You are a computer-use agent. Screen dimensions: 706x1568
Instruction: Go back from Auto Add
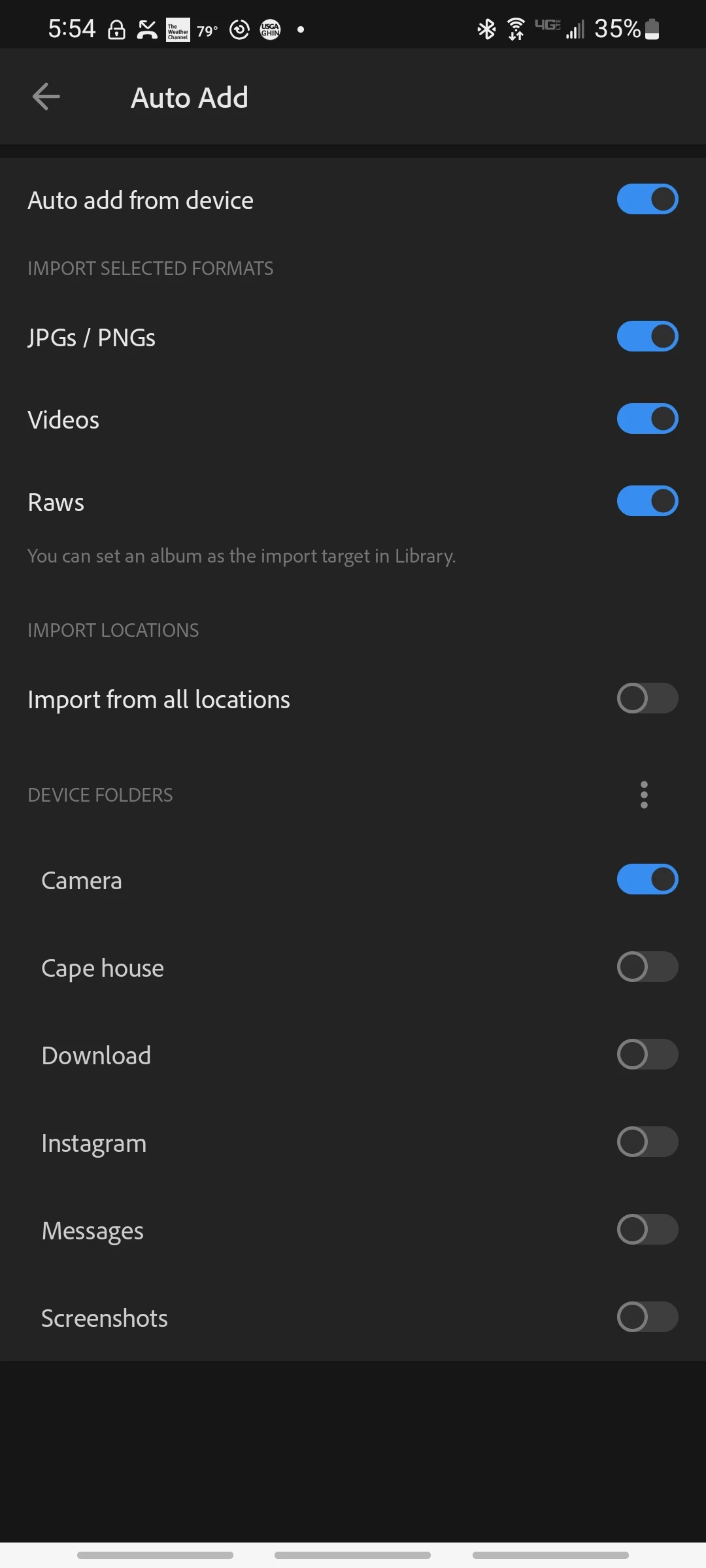pyautogui.click(x=46, y=97)
